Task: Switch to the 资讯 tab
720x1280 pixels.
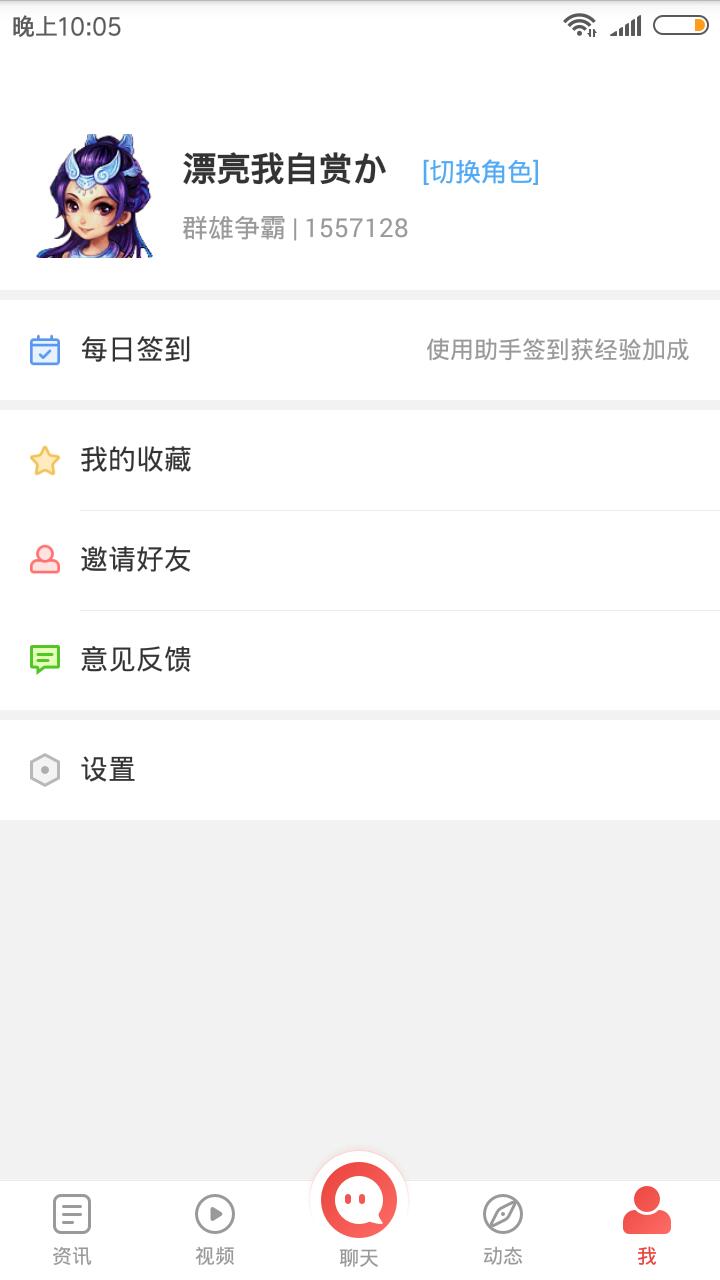Action: (72, 1230)
